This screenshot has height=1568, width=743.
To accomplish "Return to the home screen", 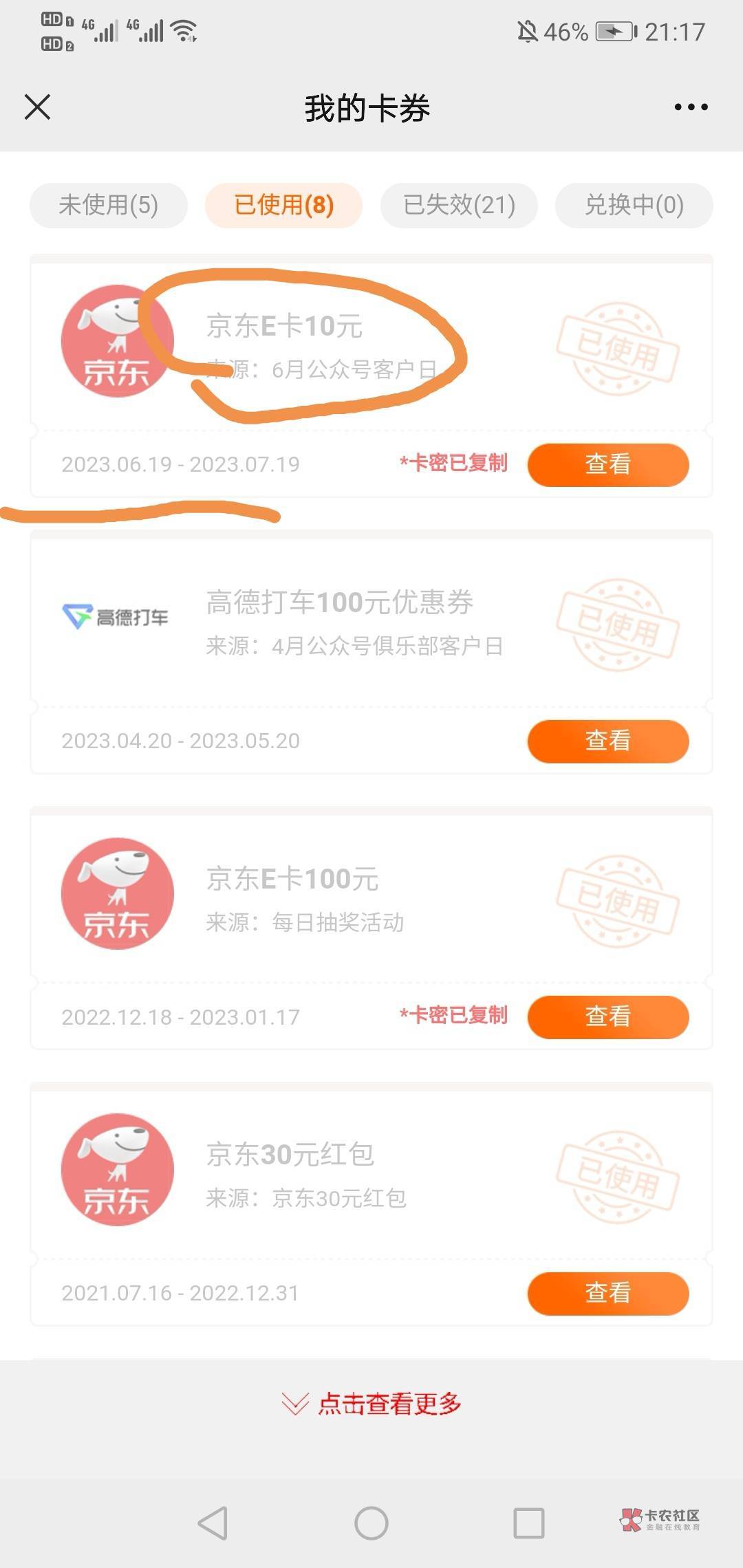I will [x=371, y=1523].
